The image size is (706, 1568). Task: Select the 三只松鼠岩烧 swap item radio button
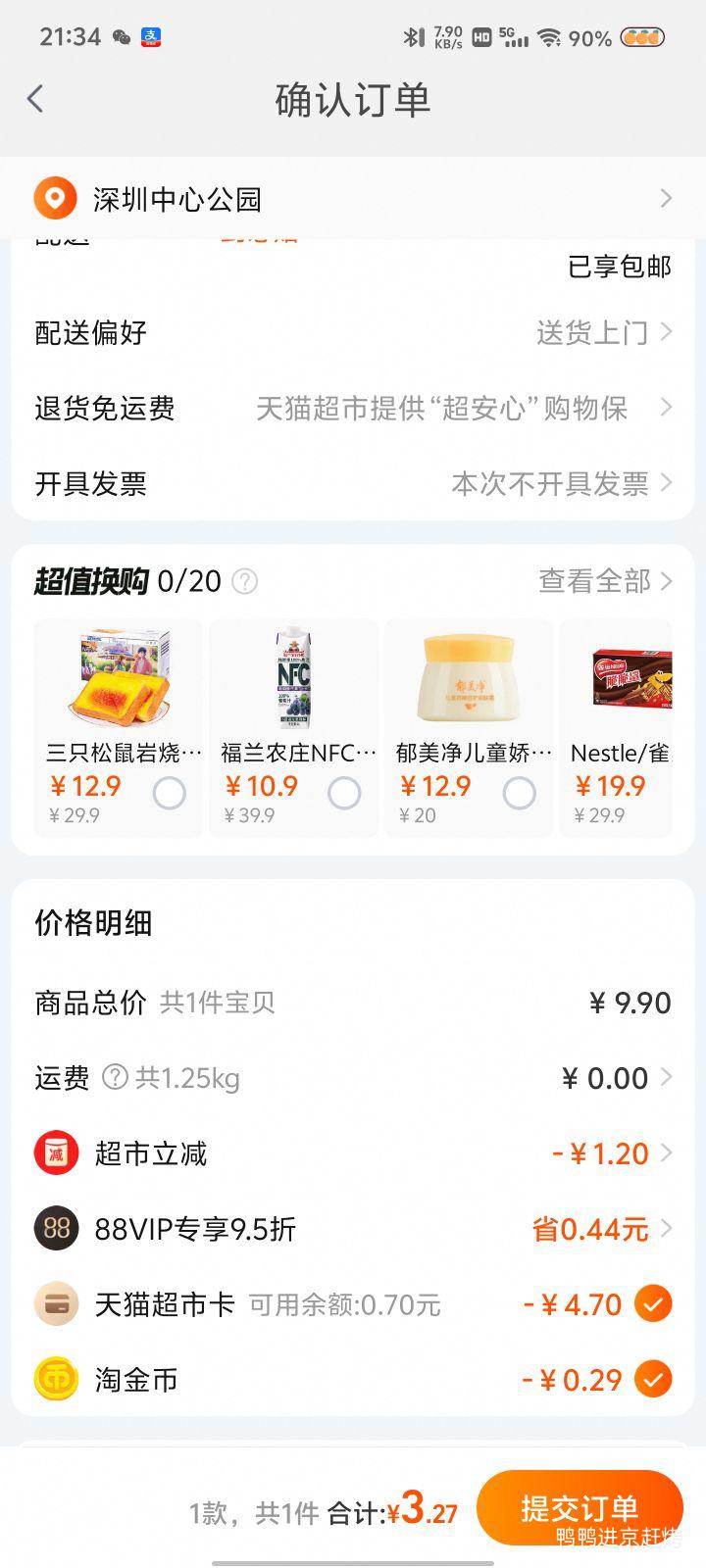pyautogui.click(x=172, y=794)
